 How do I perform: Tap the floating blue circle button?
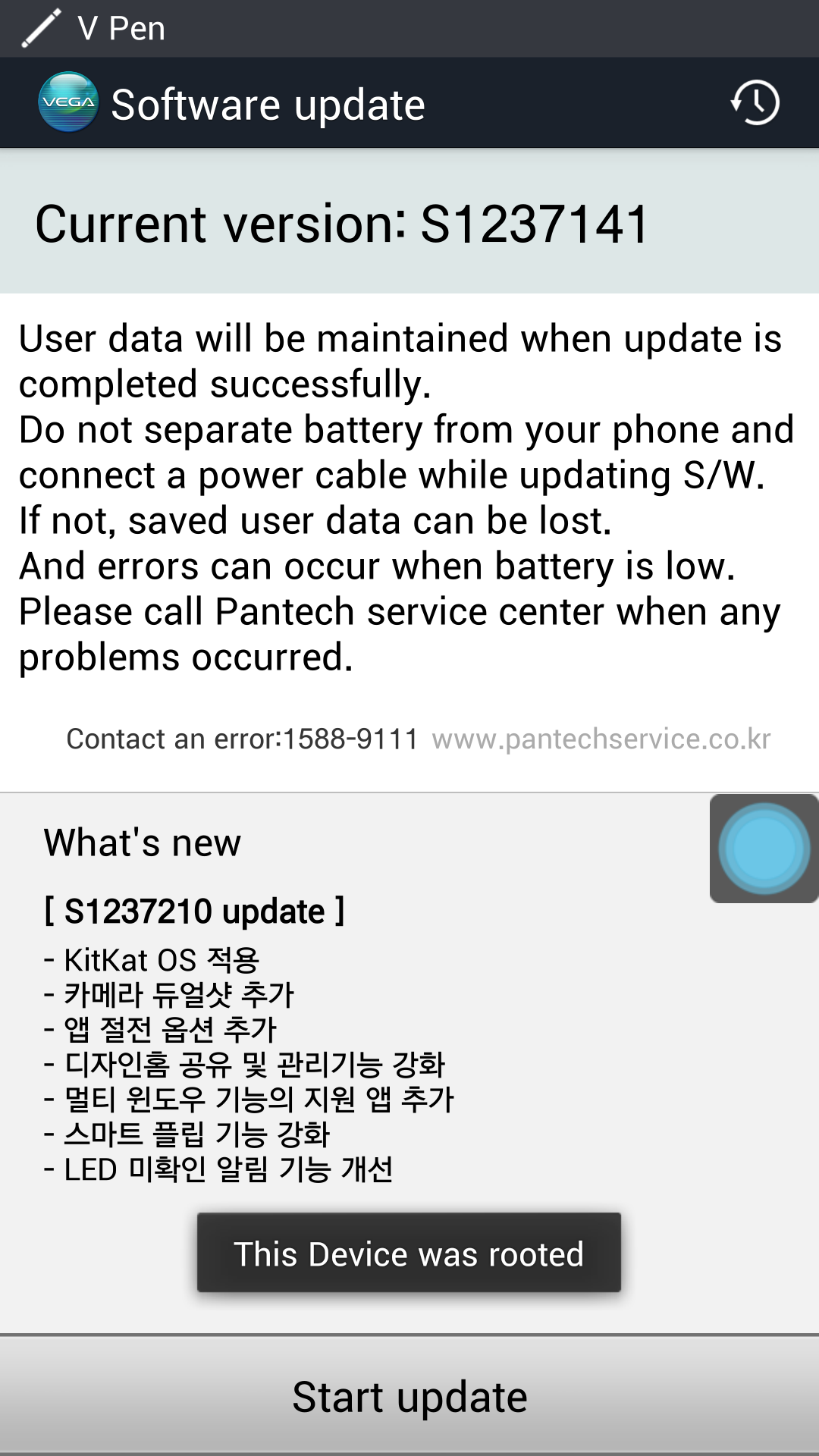[x=764, y=849]
